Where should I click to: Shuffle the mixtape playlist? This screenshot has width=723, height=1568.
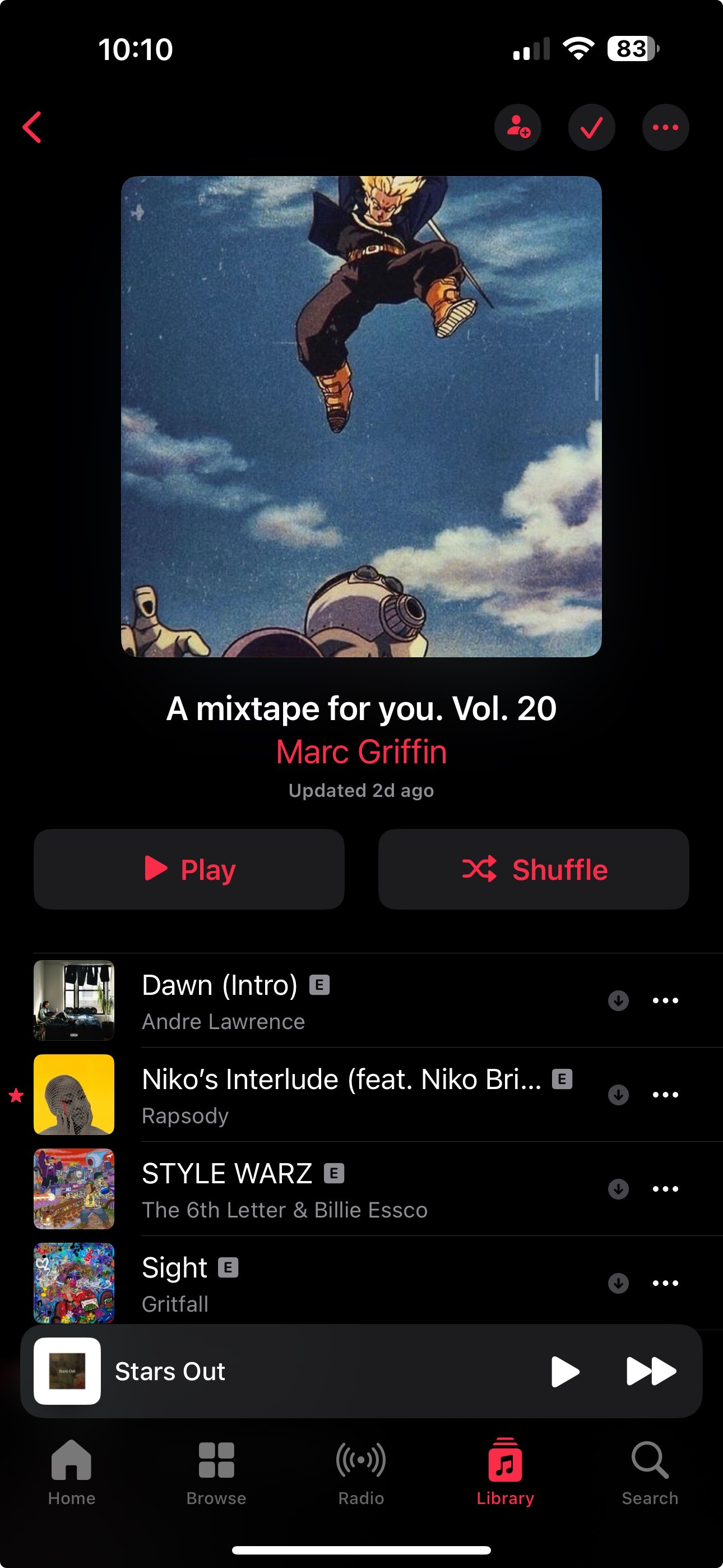click(x=533, y=869)
